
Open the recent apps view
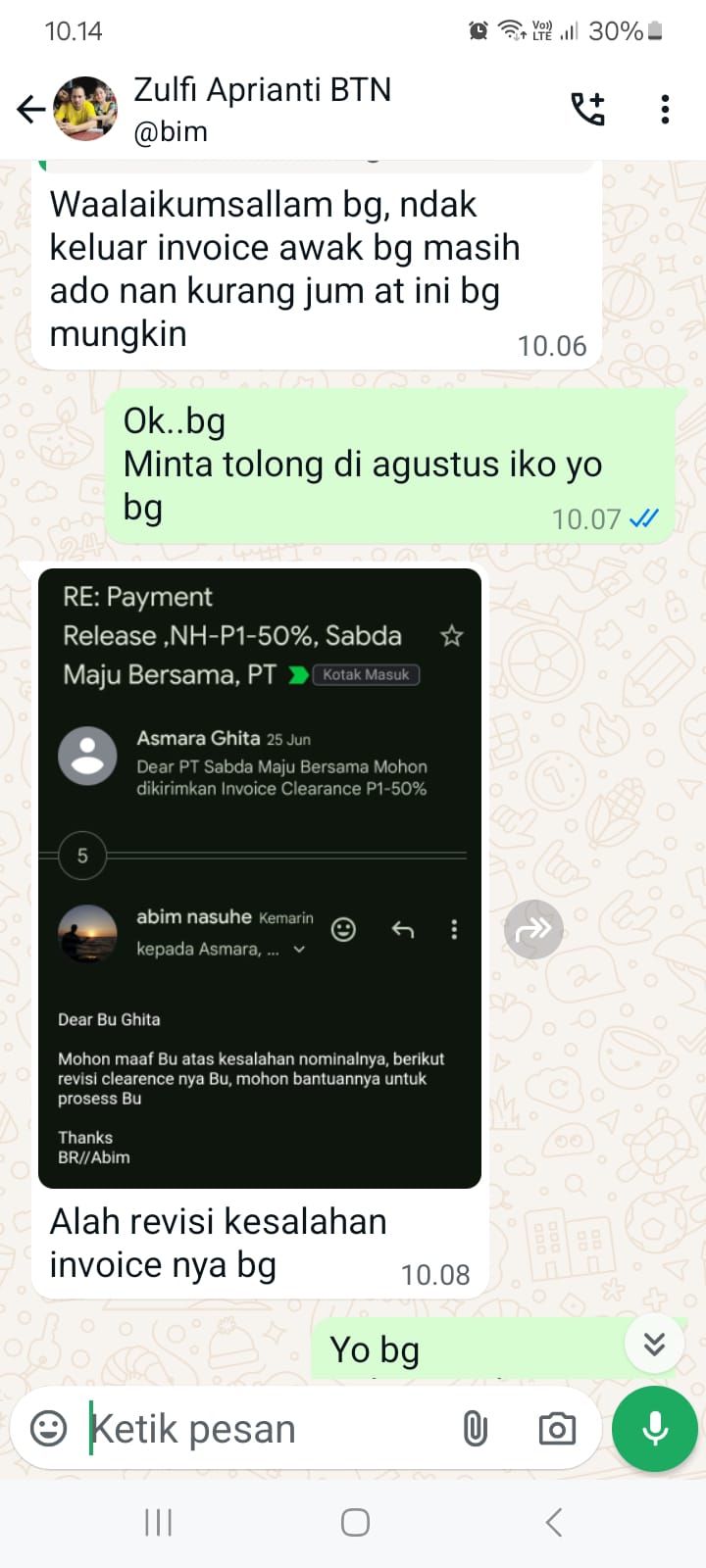tap(158, 1522)
